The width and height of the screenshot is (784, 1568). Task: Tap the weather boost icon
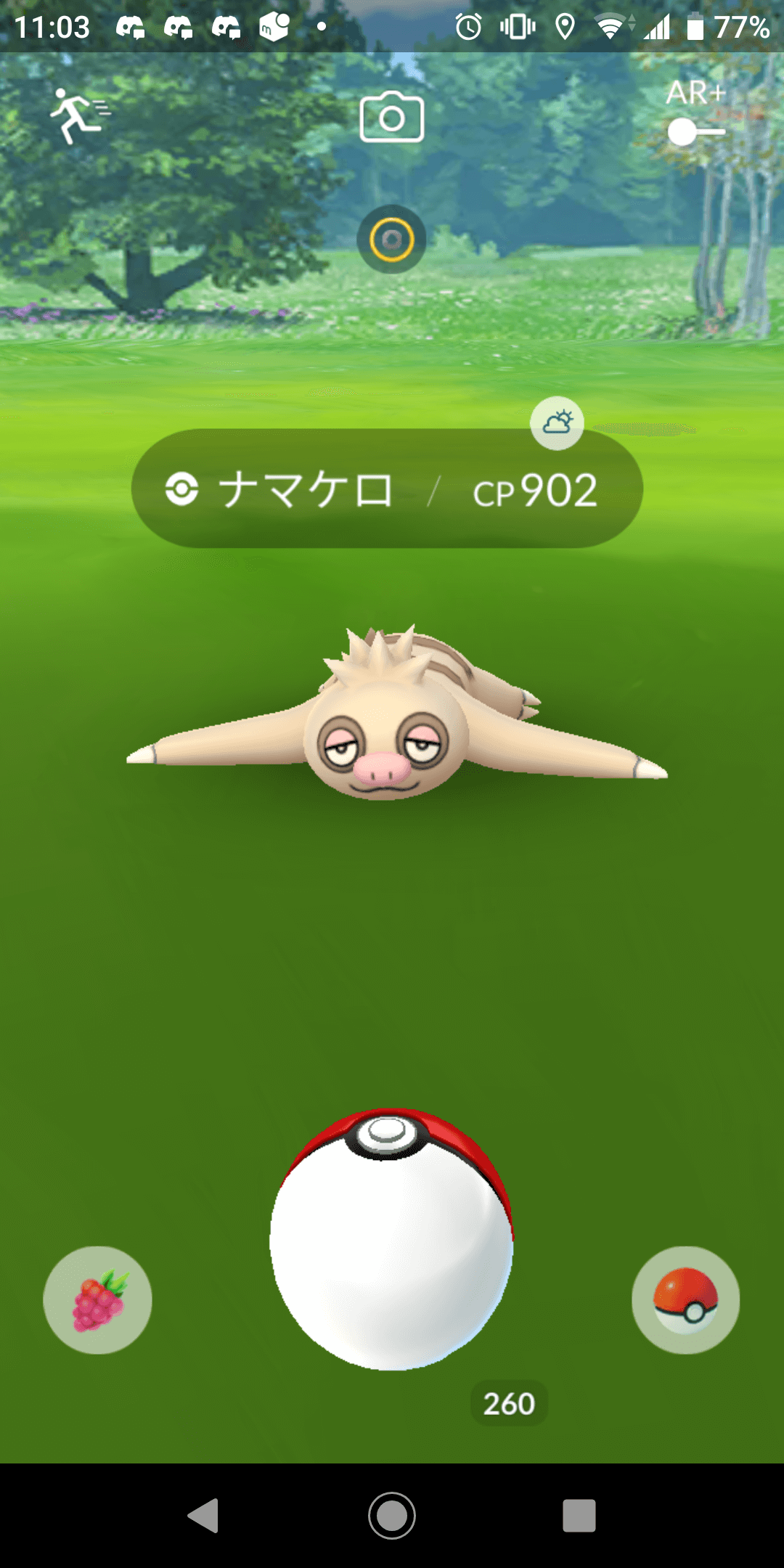click(557, 422)
